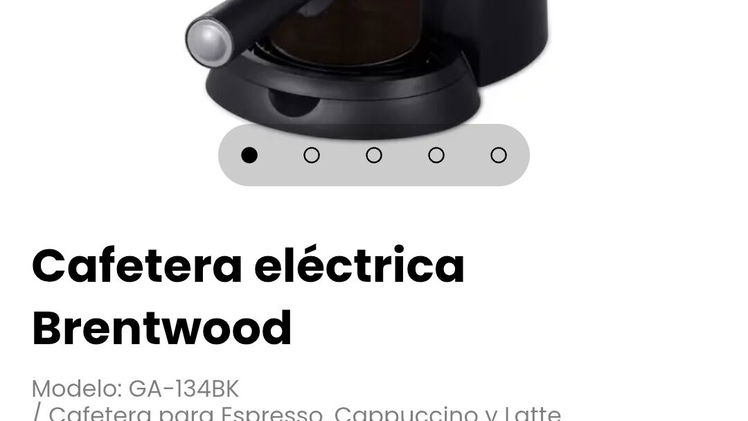The width and height of the screenshot is (748, 421).
Task: Jump to the second product image dot
Action: point(312,155)
